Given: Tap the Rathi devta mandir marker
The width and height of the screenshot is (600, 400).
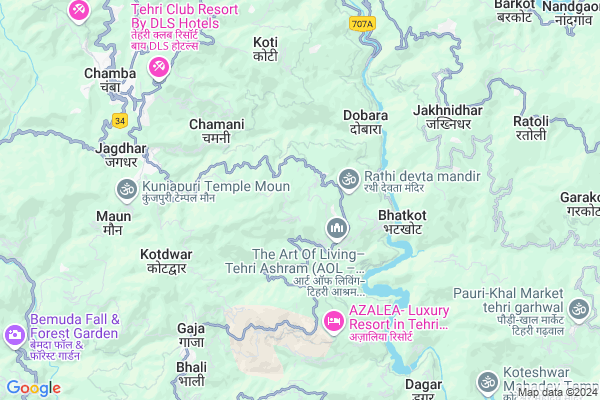Looking at the screenshot, I should (x=348, y=178).
